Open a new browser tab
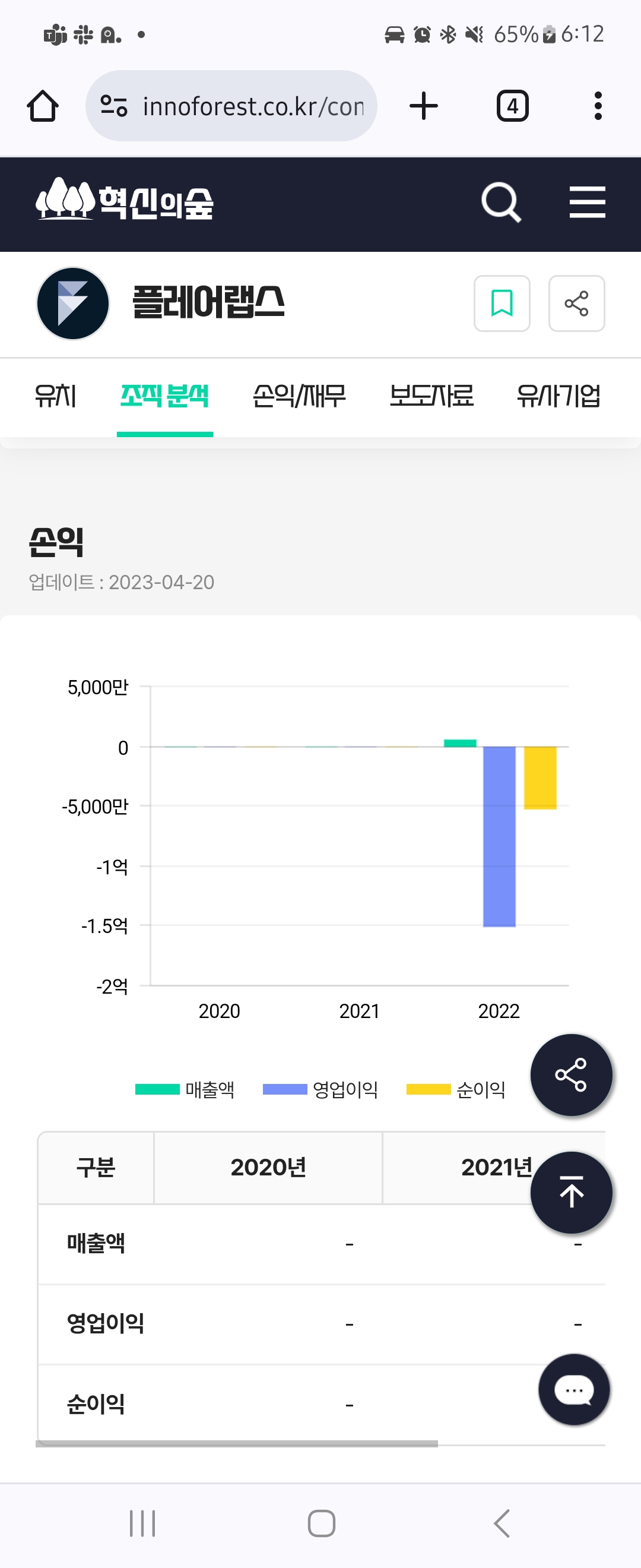641x1568 pixels. click(423, 106)
